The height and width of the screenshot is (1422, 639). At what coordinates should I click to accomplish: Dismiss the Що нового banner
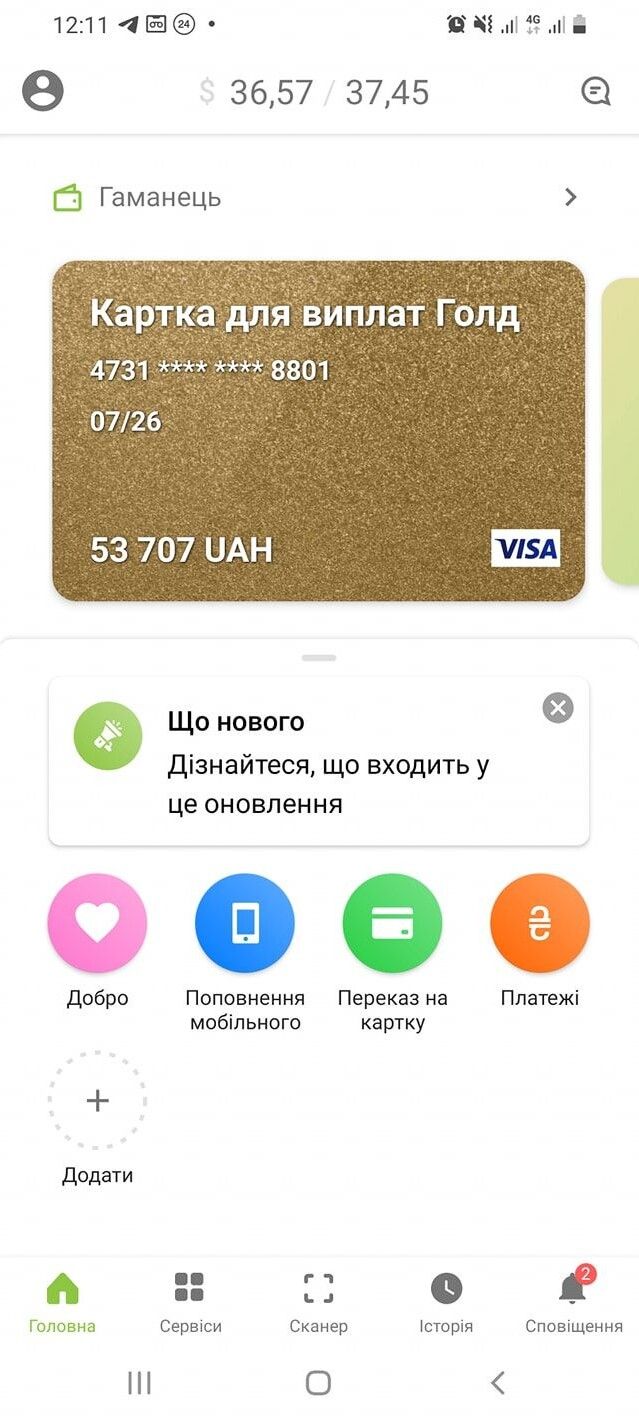coord(558,709)
